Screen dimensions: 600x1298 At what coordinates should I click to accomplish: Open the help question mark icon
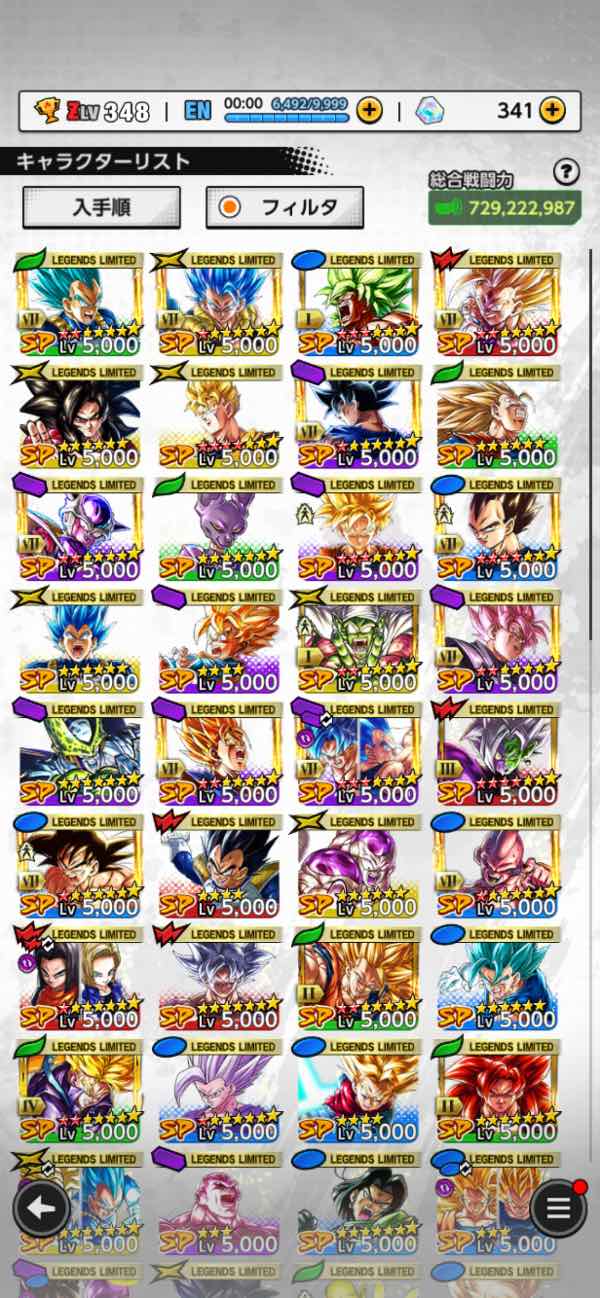(x=566, y=172)
